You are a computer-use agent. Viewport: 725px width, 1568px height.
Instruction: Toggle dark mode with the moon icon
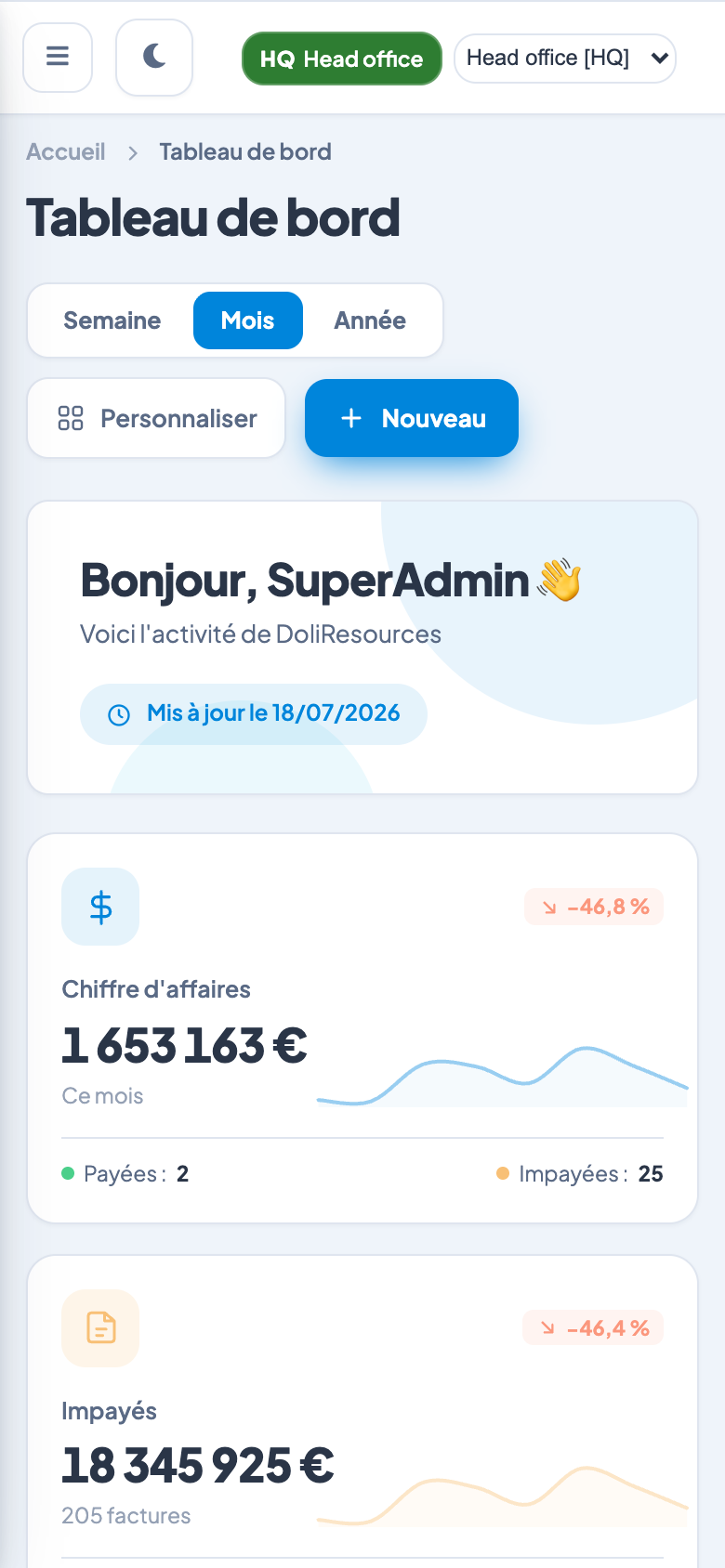[154, 58]
